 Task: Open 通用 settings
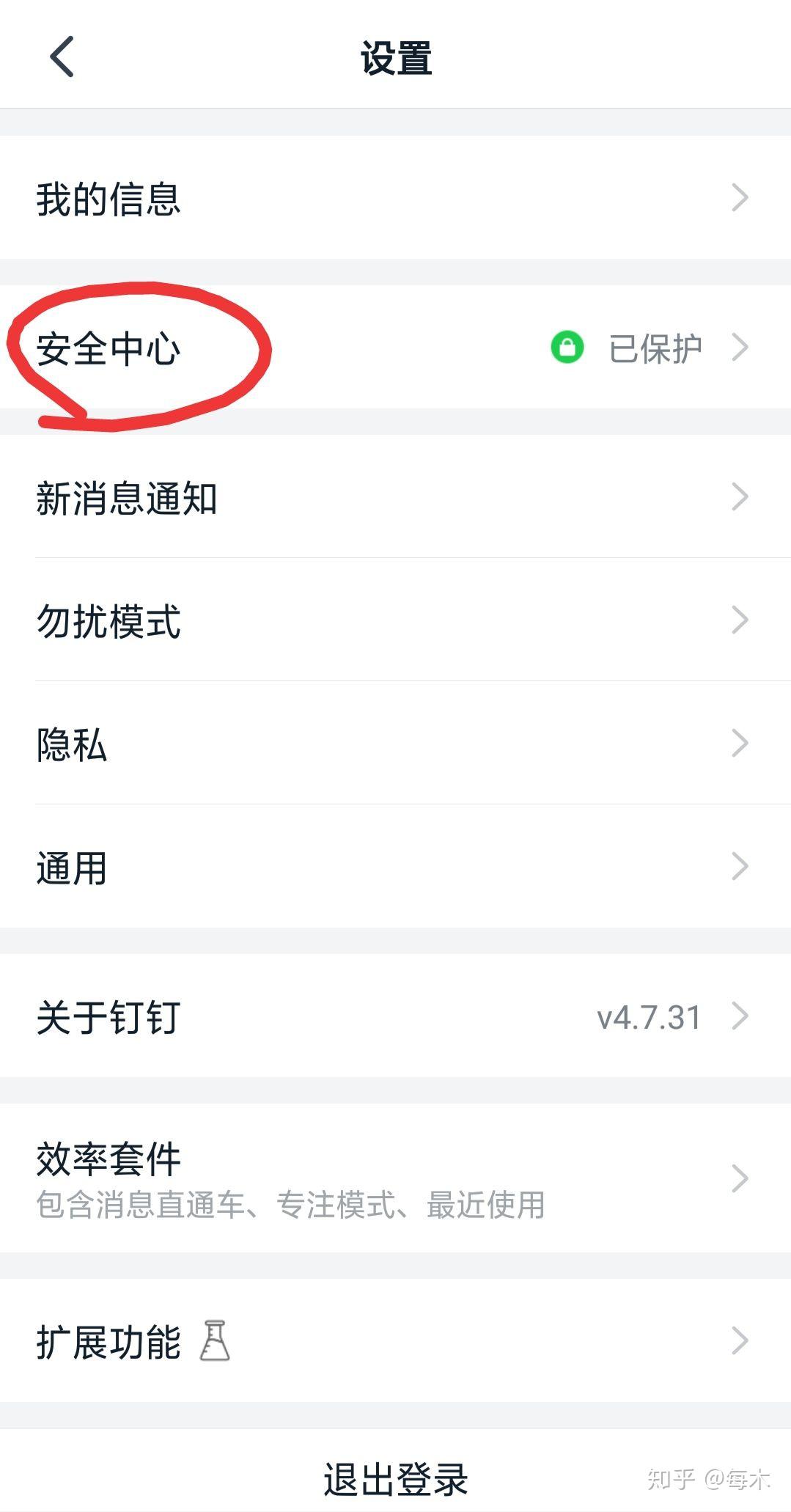[x=395, y=866]
